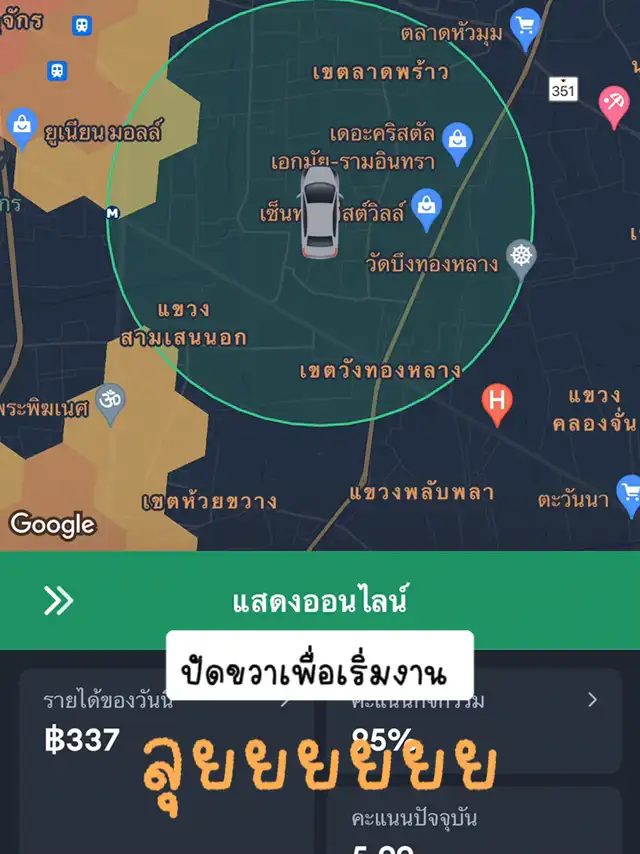640x854 pixels.
Task: Open the 95% score card
Action: coord(475,725)
